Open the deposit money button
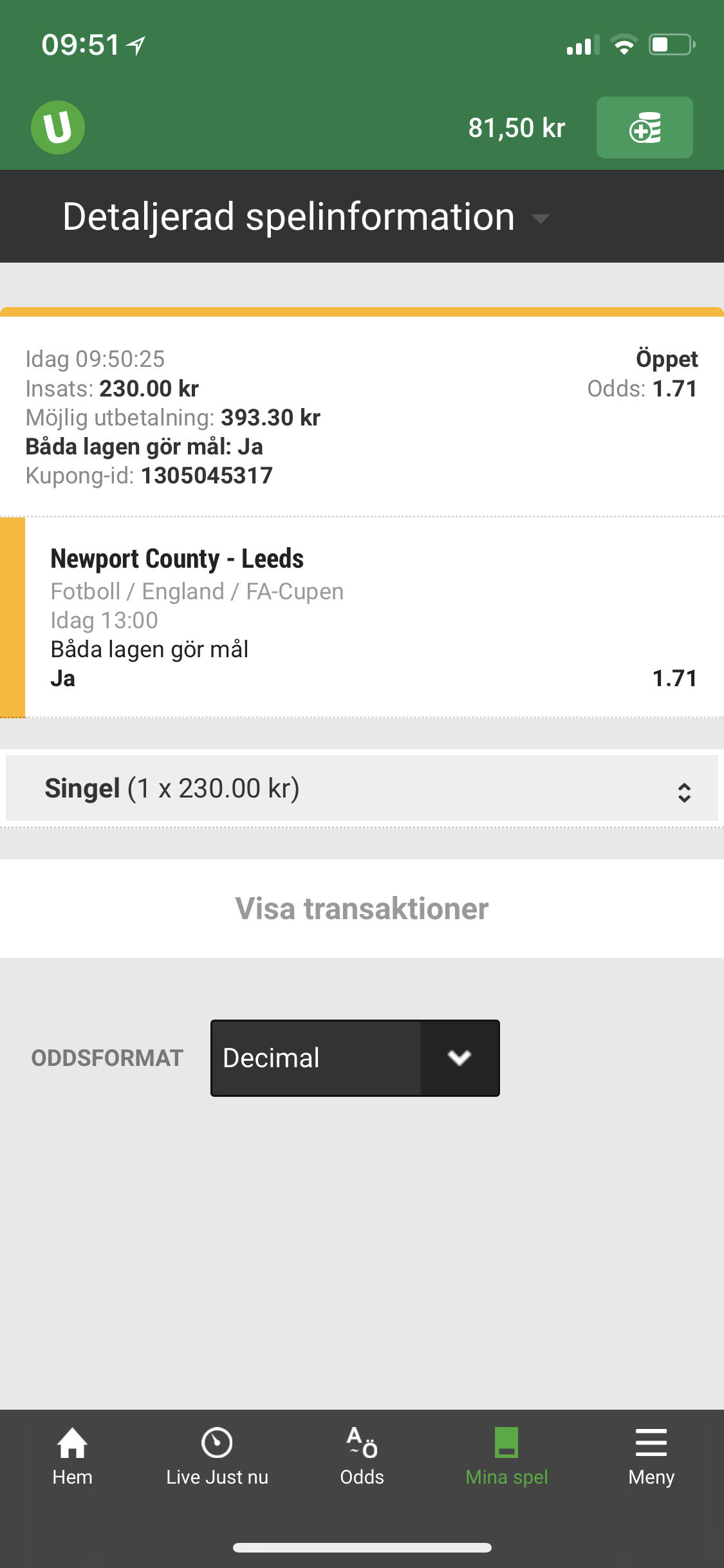Screen dimensions: 724x1568 pyautogui.click(x=644, y=127)
